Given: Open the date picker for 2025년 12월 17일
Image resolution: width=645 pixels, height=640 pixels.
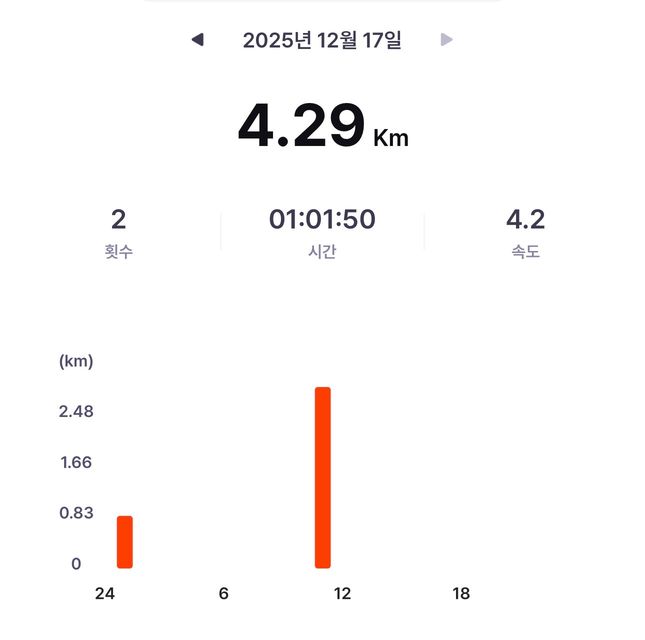Looking at the screenshot, I should pyautogui.click(x=322, y=40).
